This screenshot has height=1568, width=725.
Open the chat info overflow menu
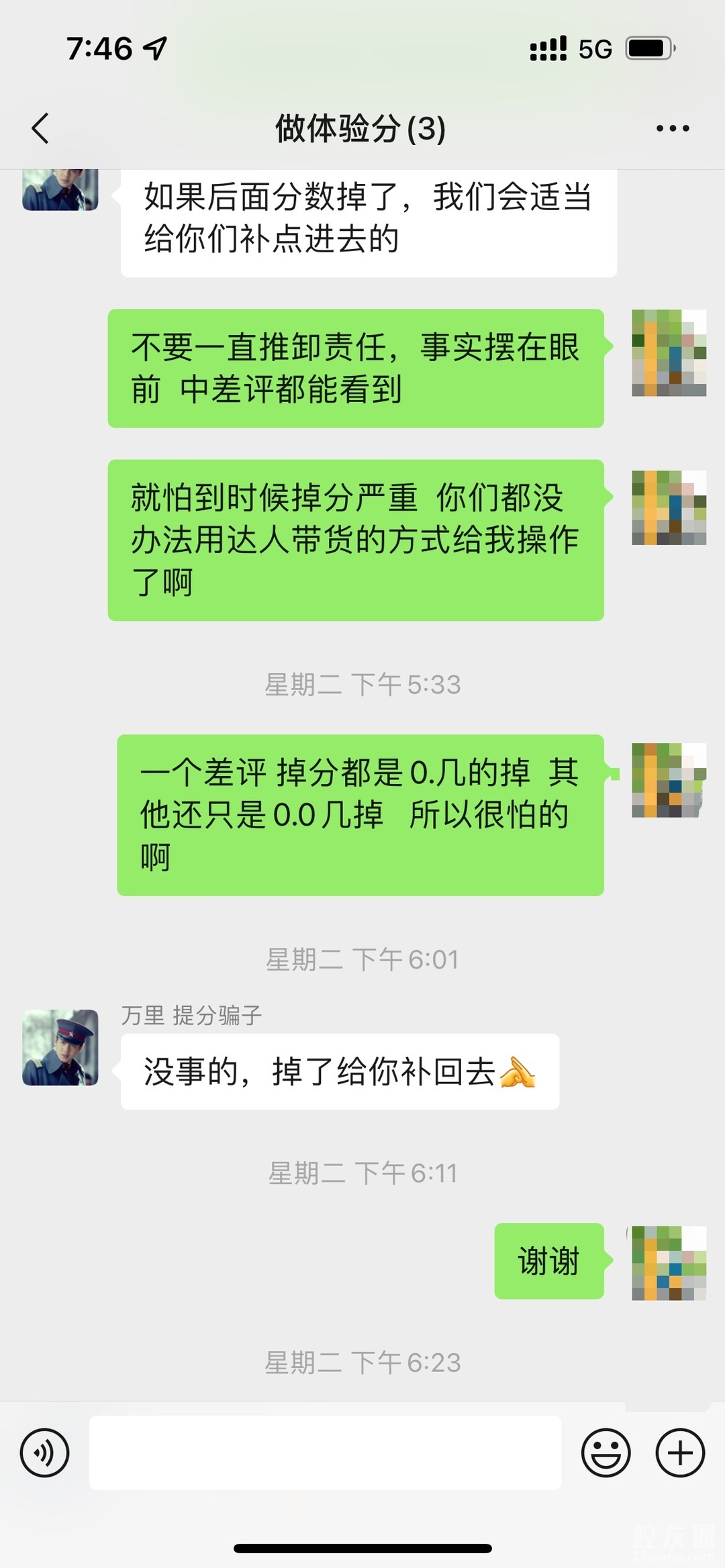[673, 128]
